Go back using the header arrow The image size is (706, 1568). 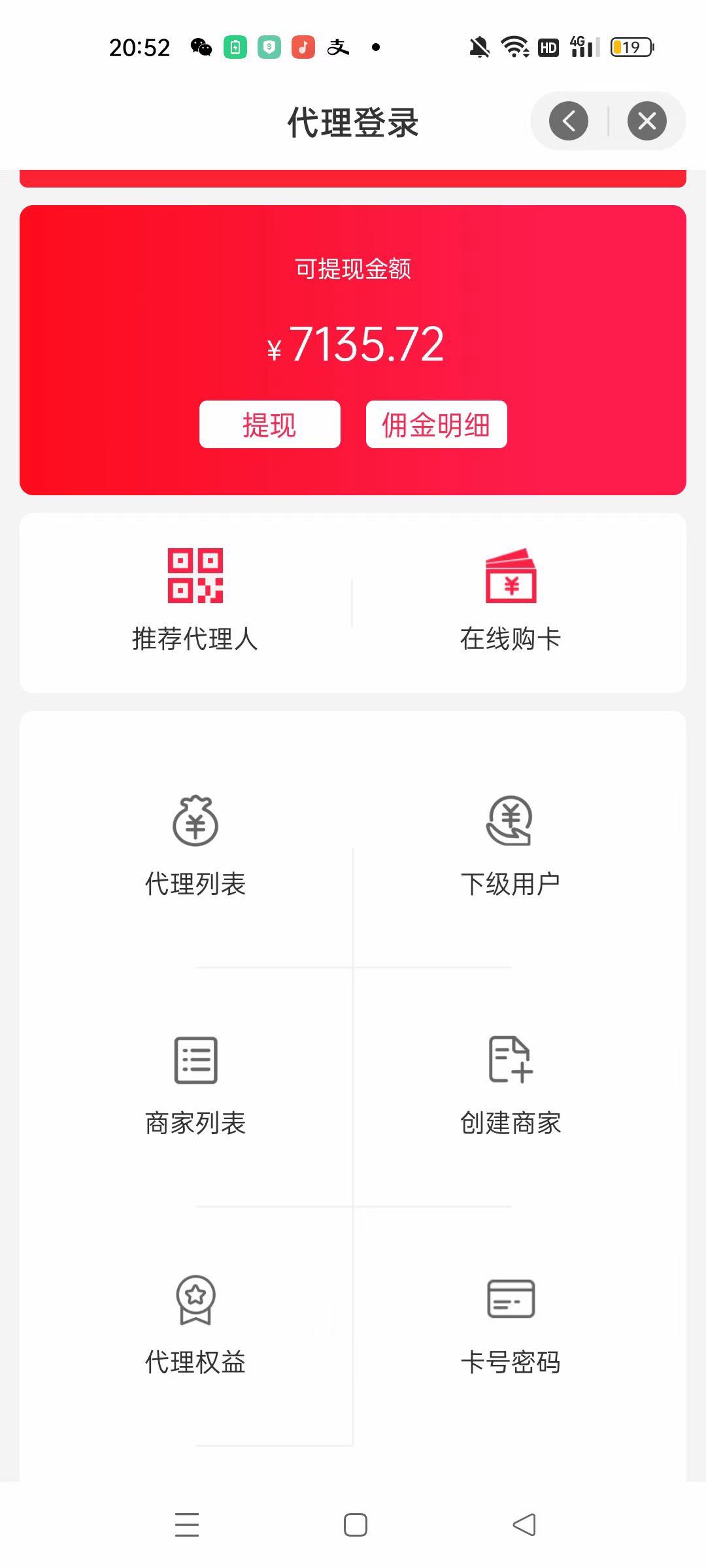[568, 121]
